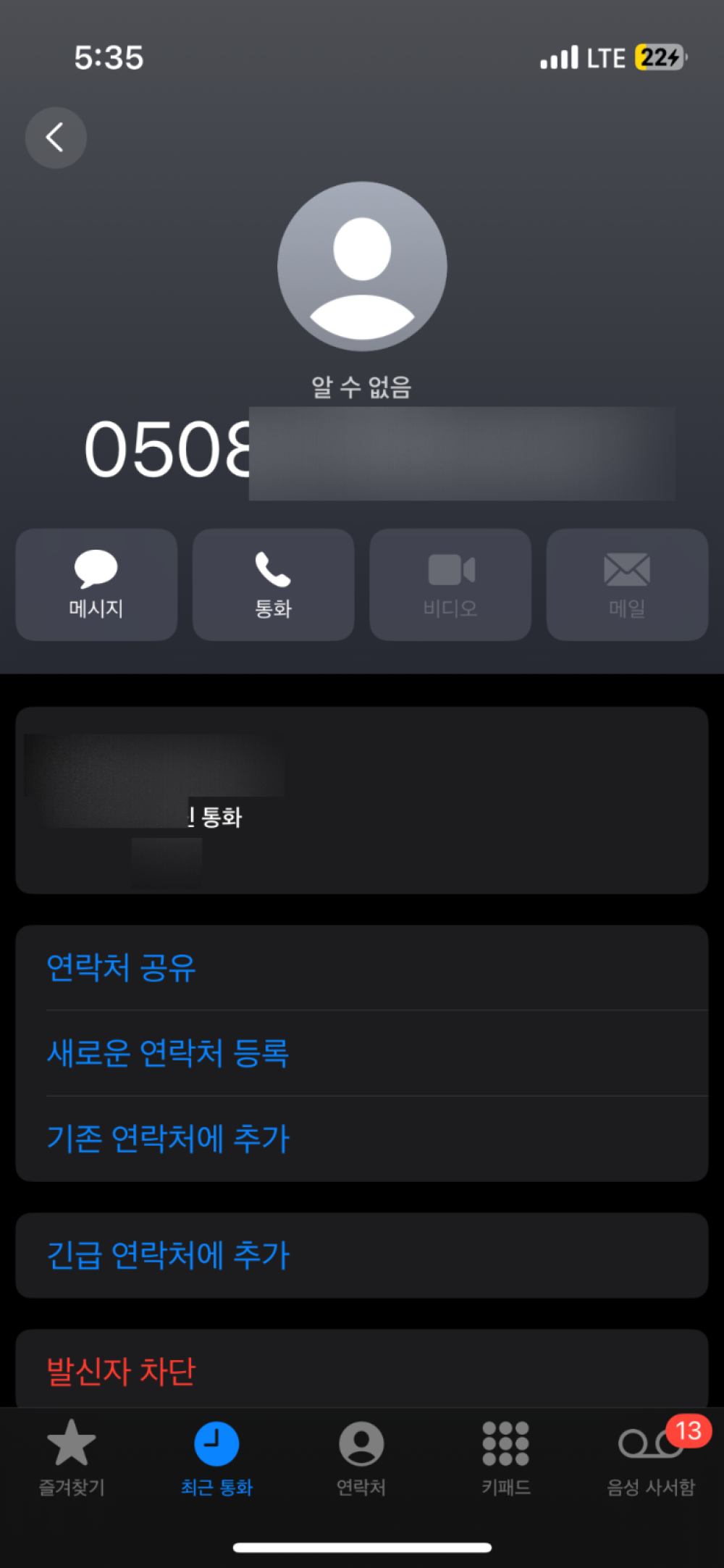Select 연락처 공유 to share contact
This screenshot has width=724, height=1568.
pos(362,968)
